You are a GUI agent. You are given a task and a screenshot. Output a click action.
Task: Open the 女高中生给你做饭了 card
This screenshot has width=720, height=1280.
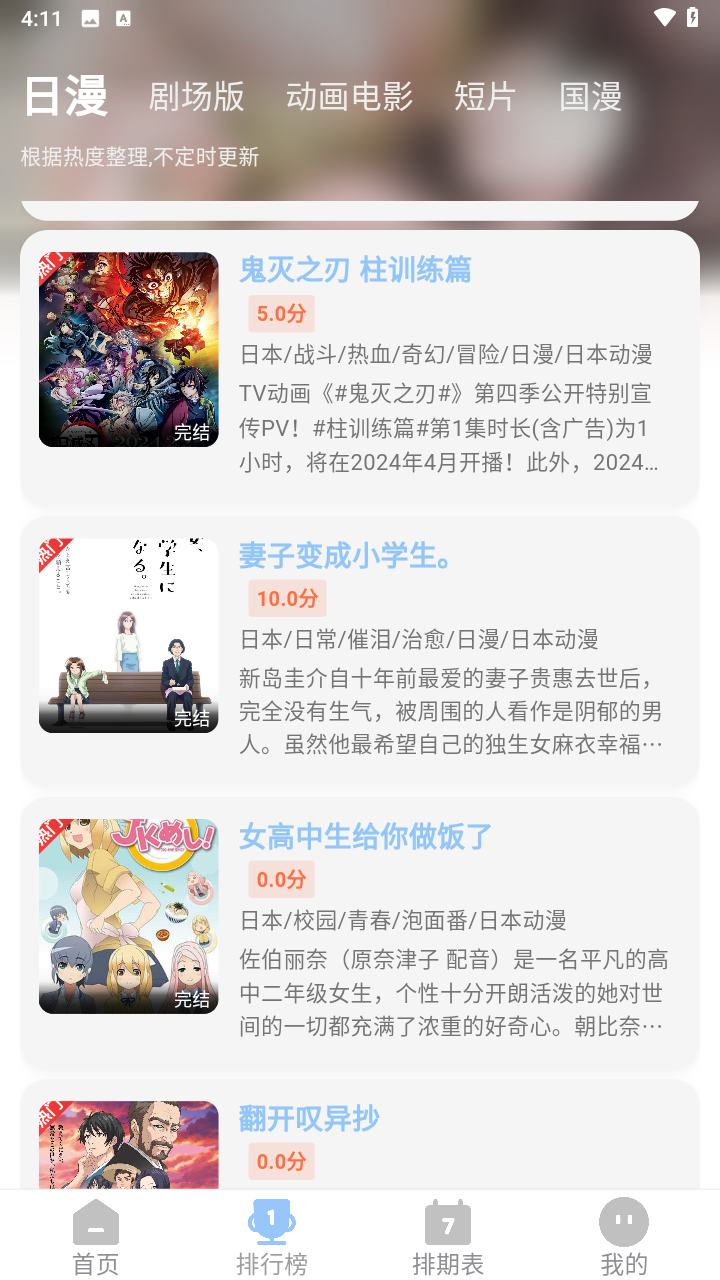point(359,933)
